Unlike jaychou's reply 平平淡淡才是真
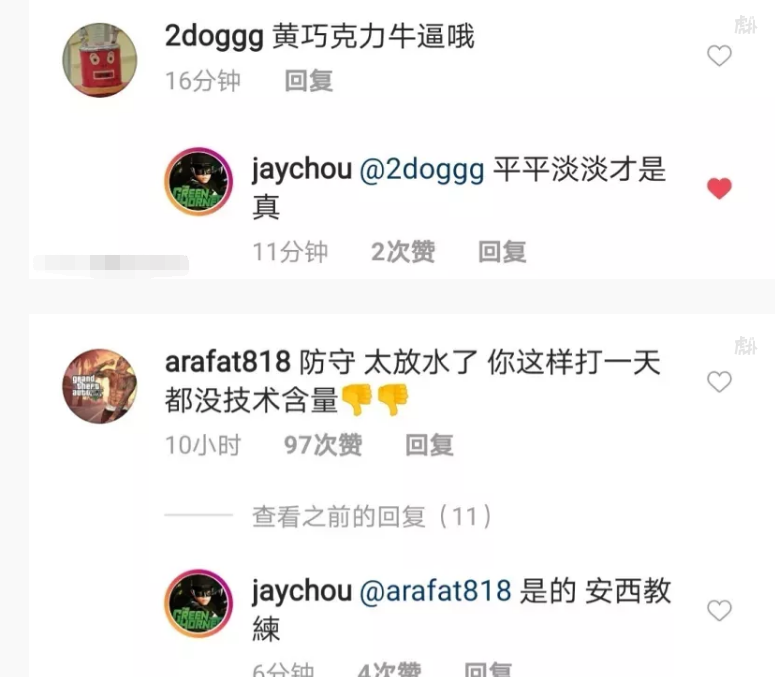Viewport: 775px width, 677px height. [x=719, y=188]
